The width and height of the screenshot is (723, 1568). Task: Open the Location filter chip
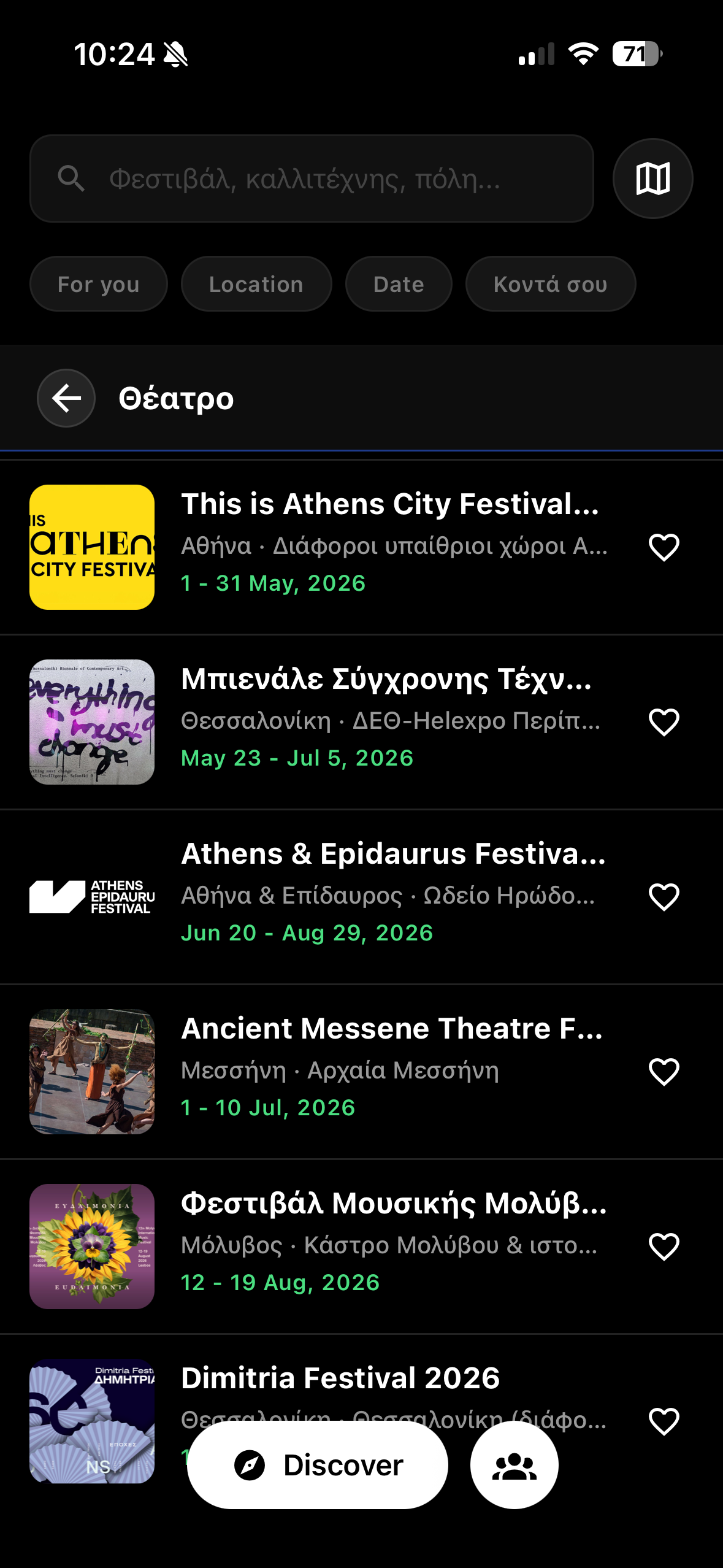point(256,284)
